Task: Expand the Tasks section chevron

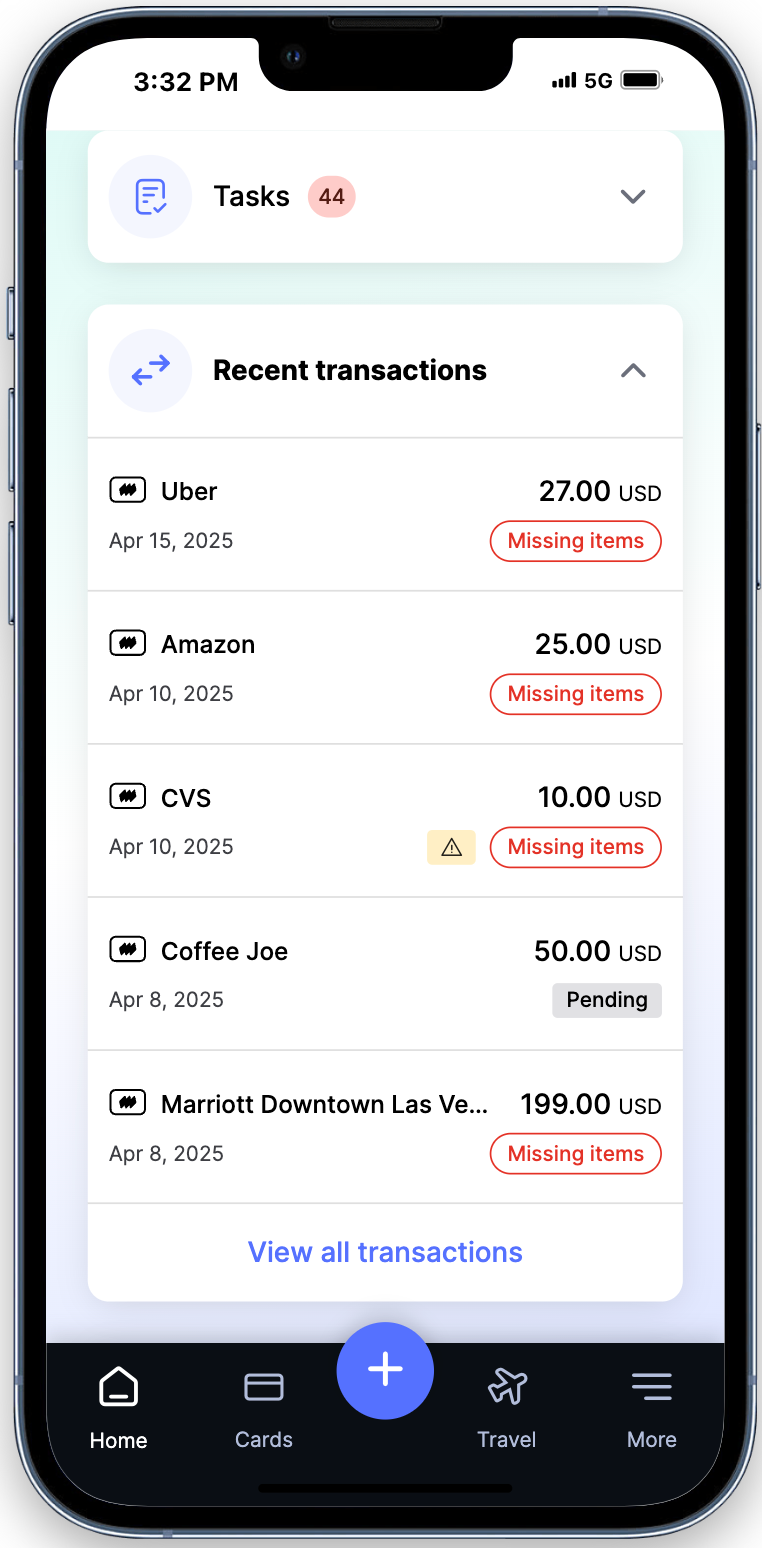Action: pyautogui.click(x=633, y=197)
